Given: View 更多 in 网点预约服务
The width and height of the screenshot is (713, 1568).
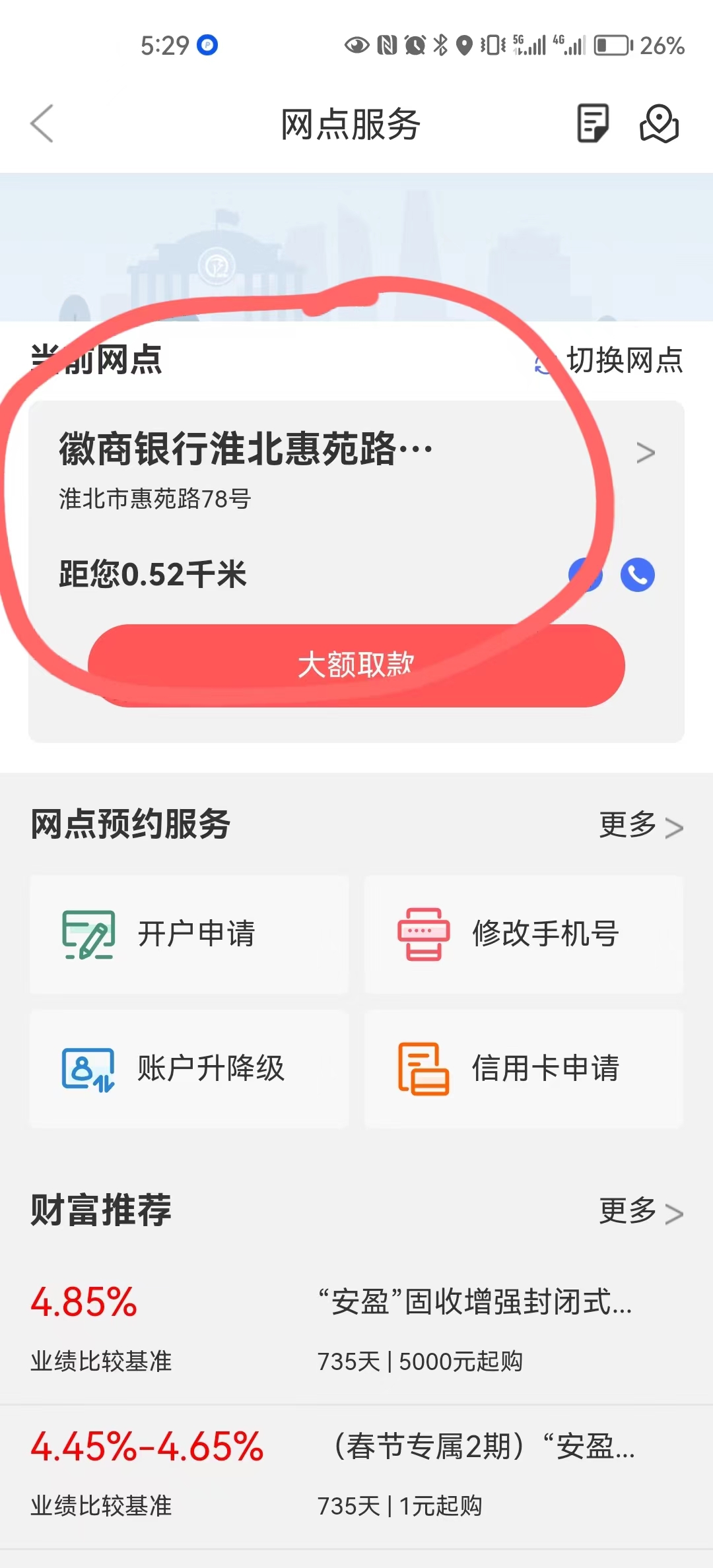Looking at the screenshot, I should point(640,825).
